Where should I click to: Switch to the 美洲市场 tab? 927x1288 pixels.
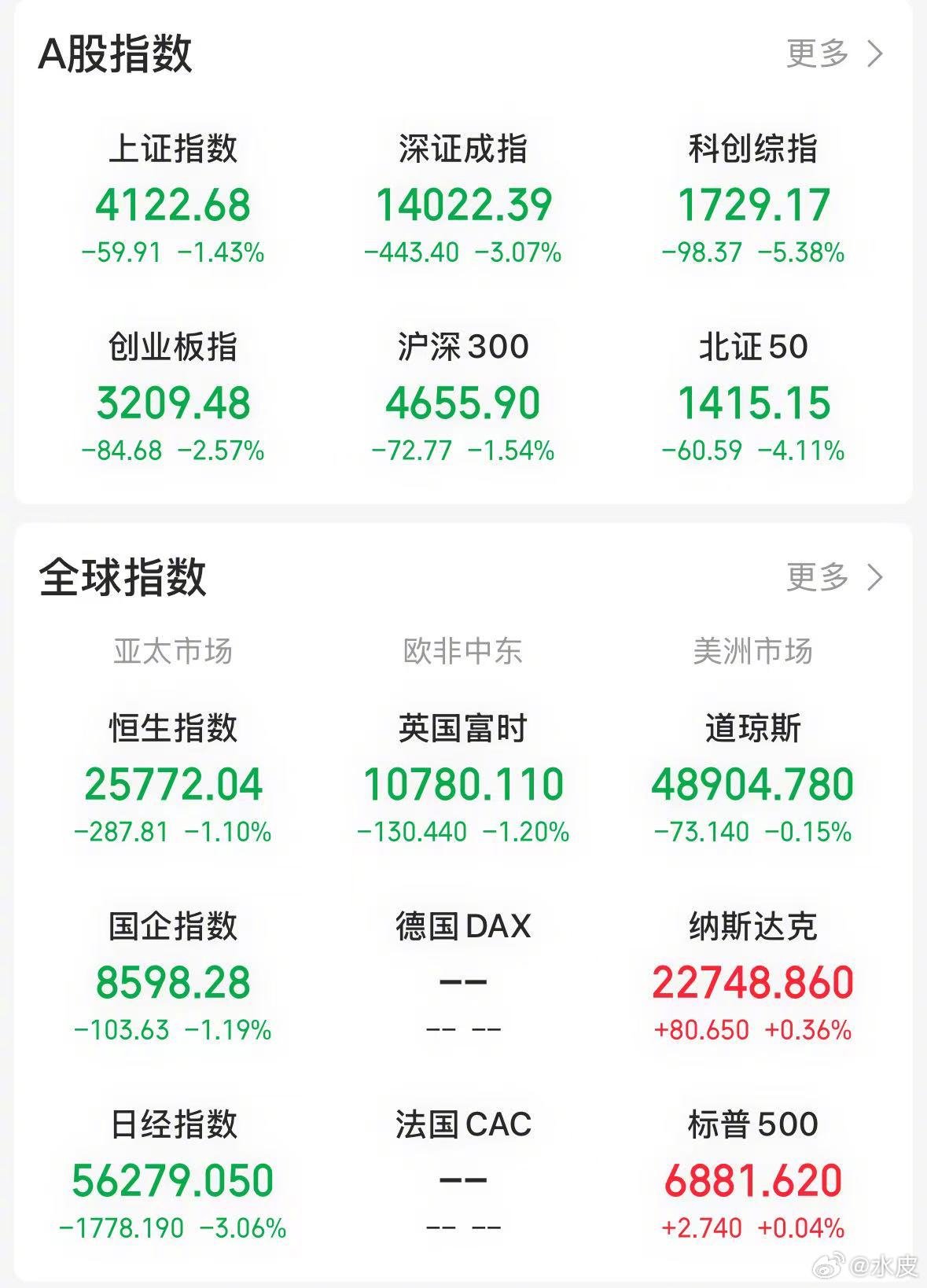click(751, 650)
